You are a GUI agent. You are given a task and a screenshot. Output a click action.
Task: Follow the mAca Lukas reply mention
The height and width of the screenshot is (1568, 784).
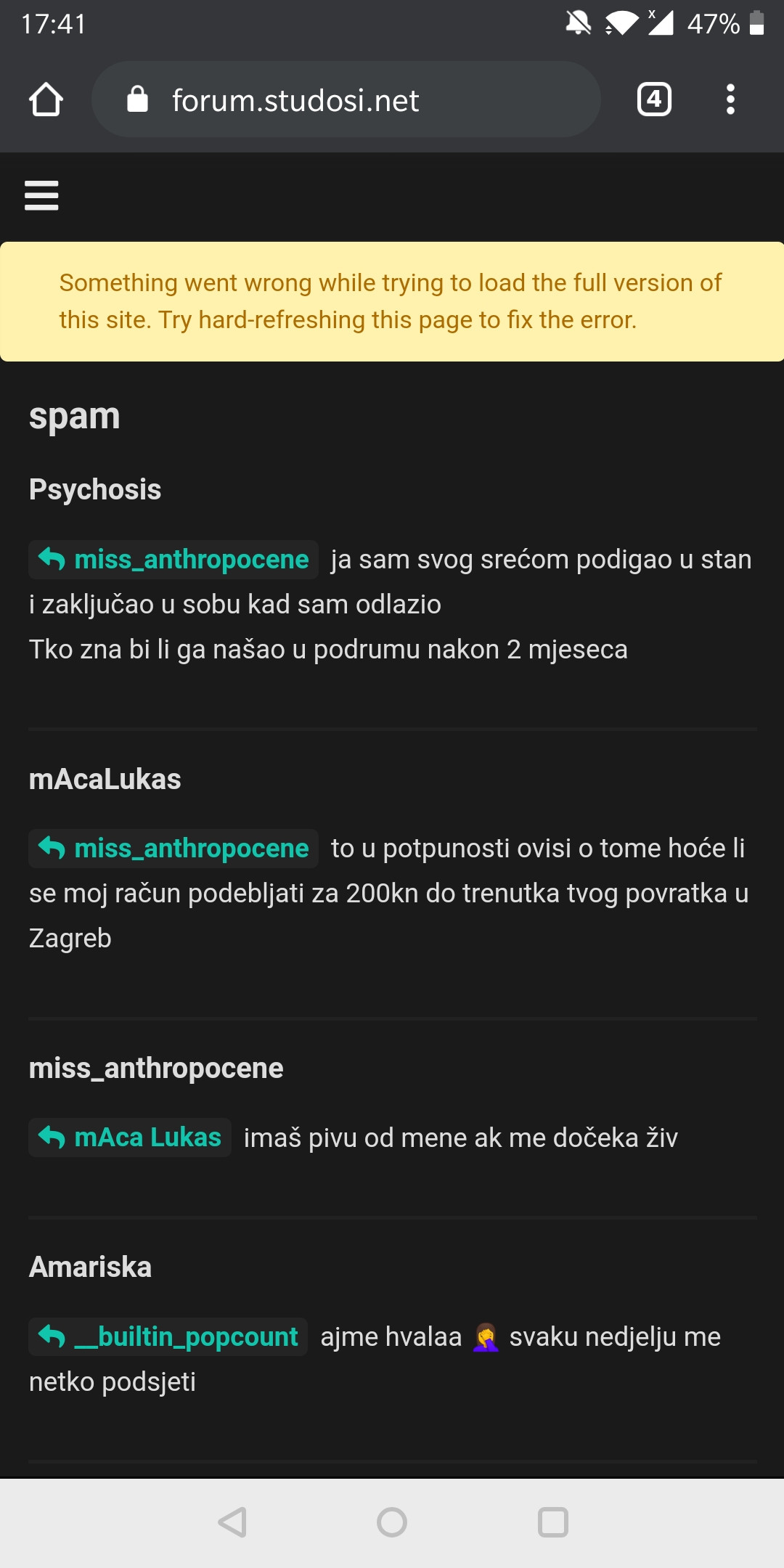click(x=130, y=1138)
